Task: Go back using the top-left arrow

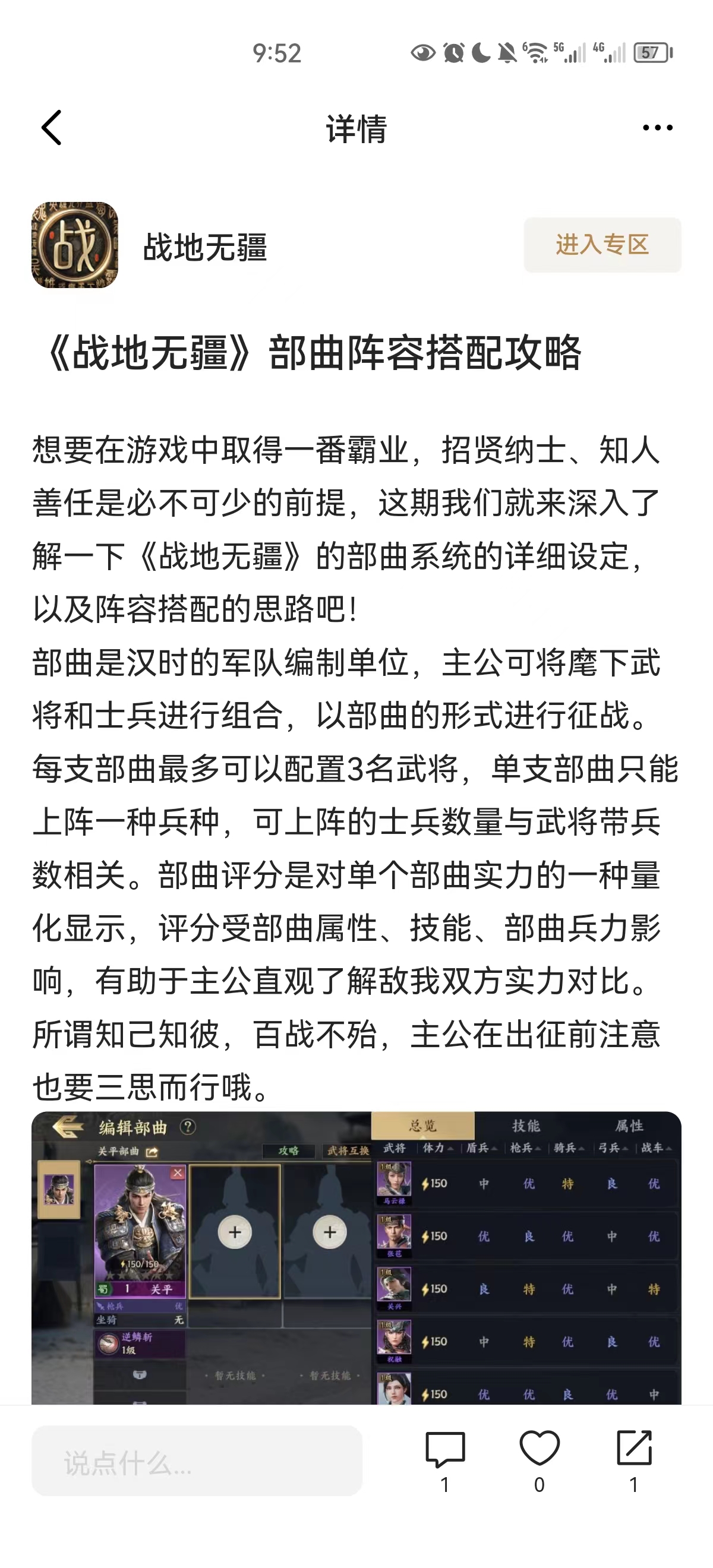Action: pyautogui.click(x=52, y=128)
